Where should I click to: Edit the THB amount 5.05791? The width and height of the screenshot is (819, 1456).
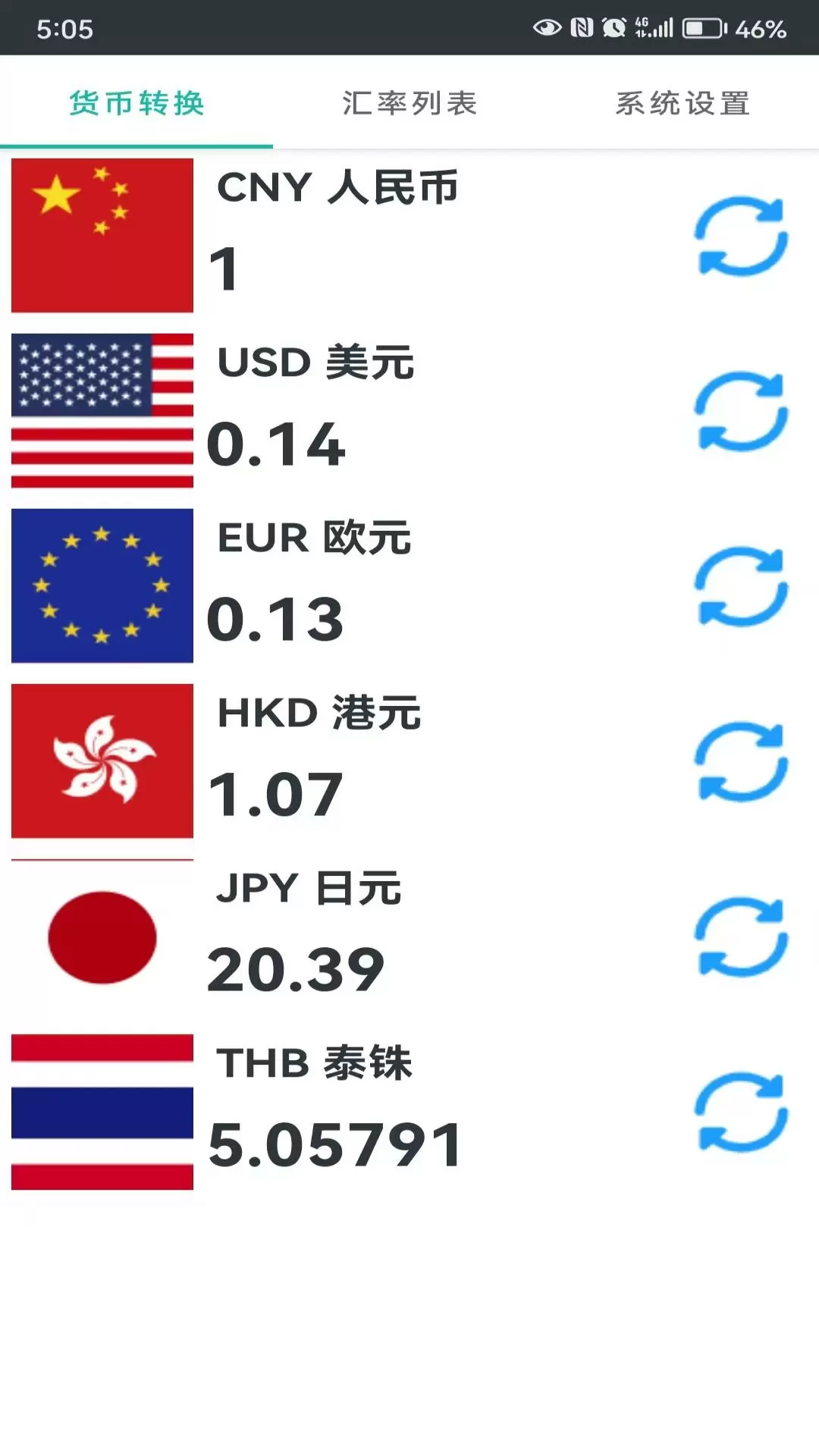334,1145
